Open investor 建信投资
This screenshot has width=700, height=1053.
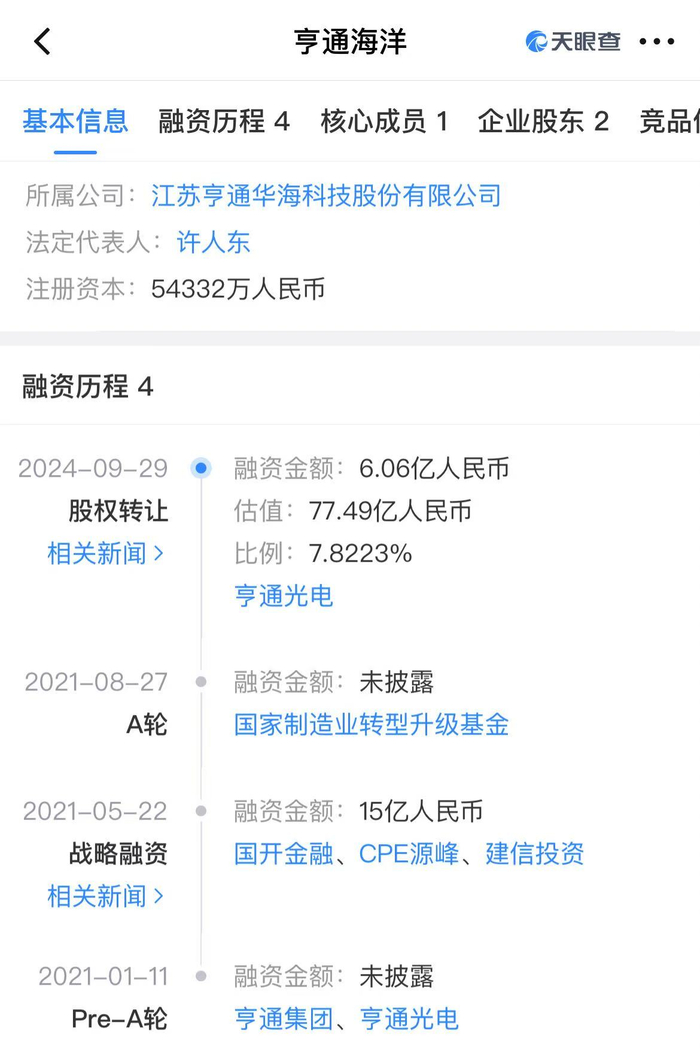pyautogui.click(x=535, y=854)
